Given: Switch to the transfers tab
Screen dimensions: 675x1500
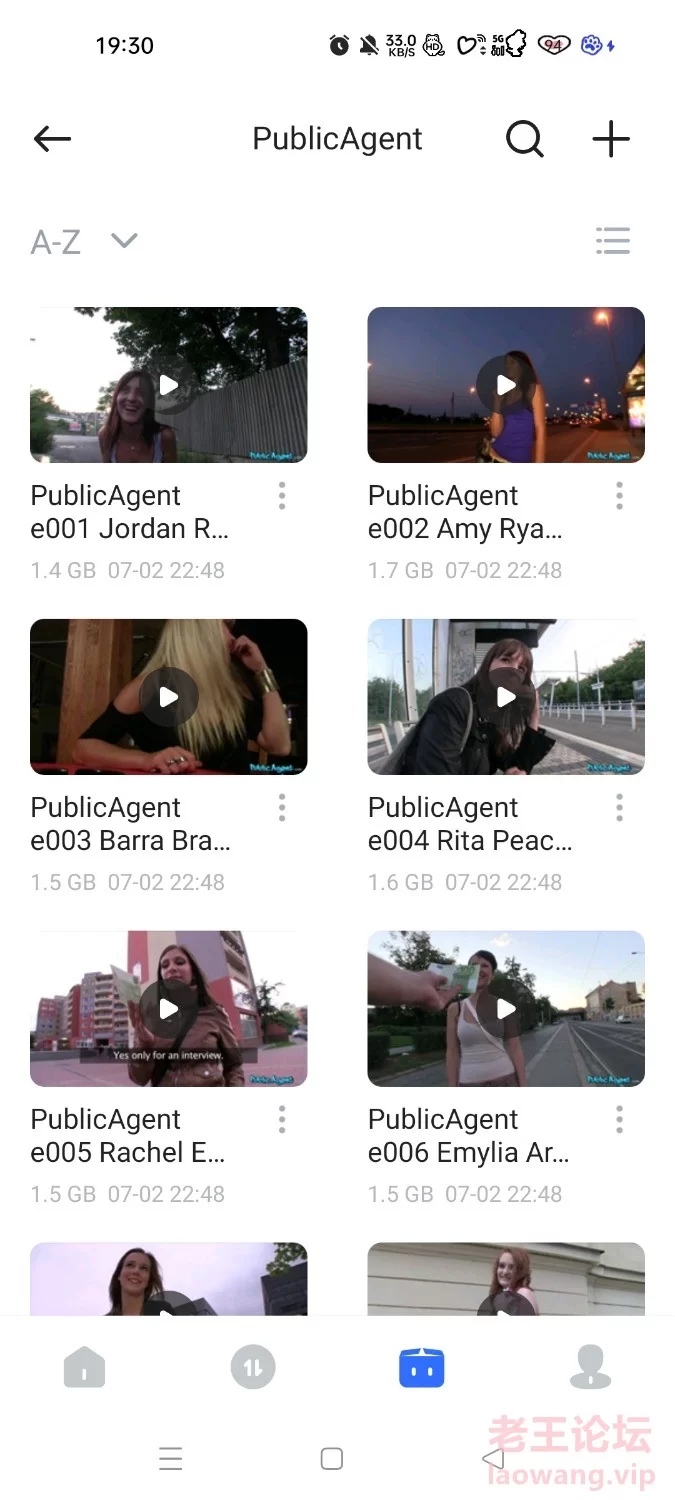Looking at the screenshot, I should tap(253, 1367).
